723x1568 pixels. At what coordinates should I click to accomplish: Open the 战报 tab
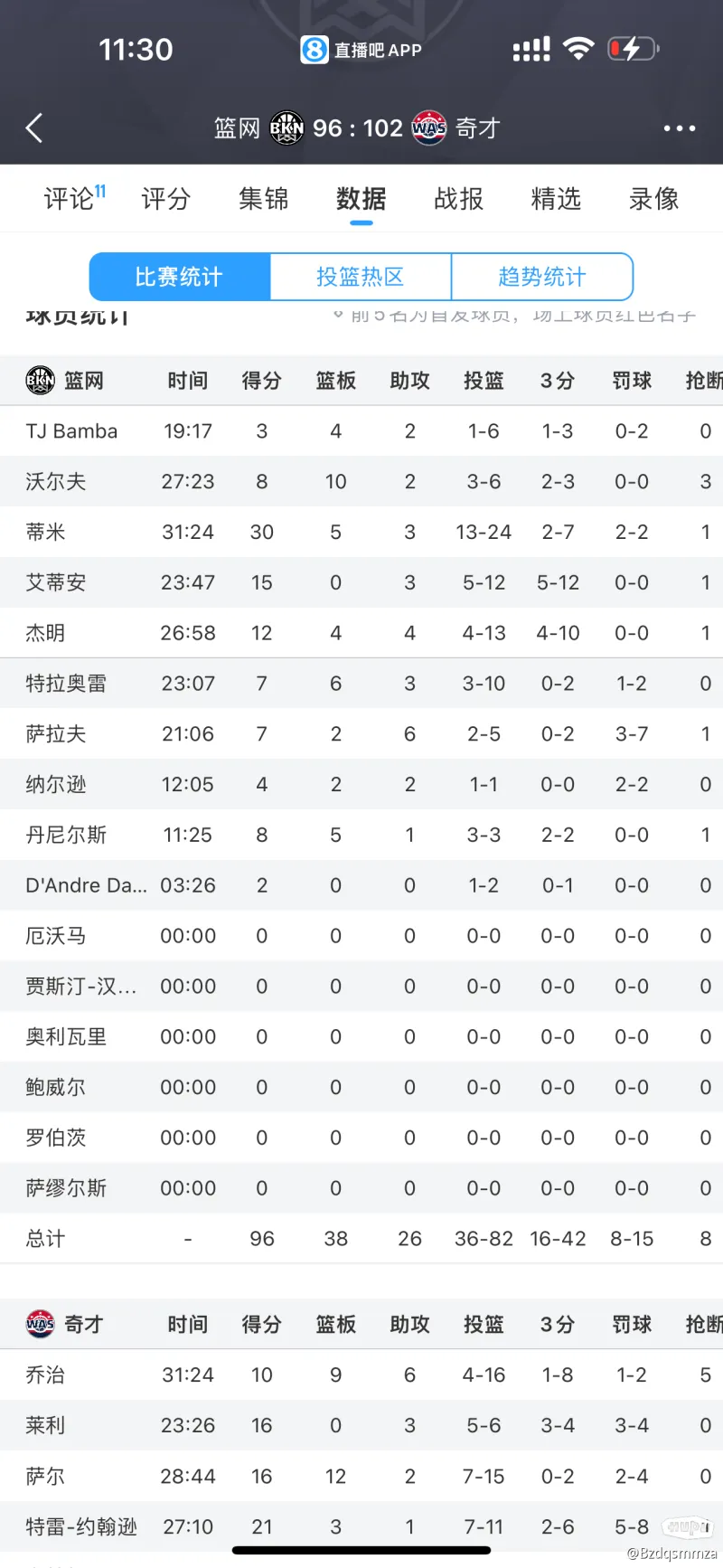(x=459, y=198)
